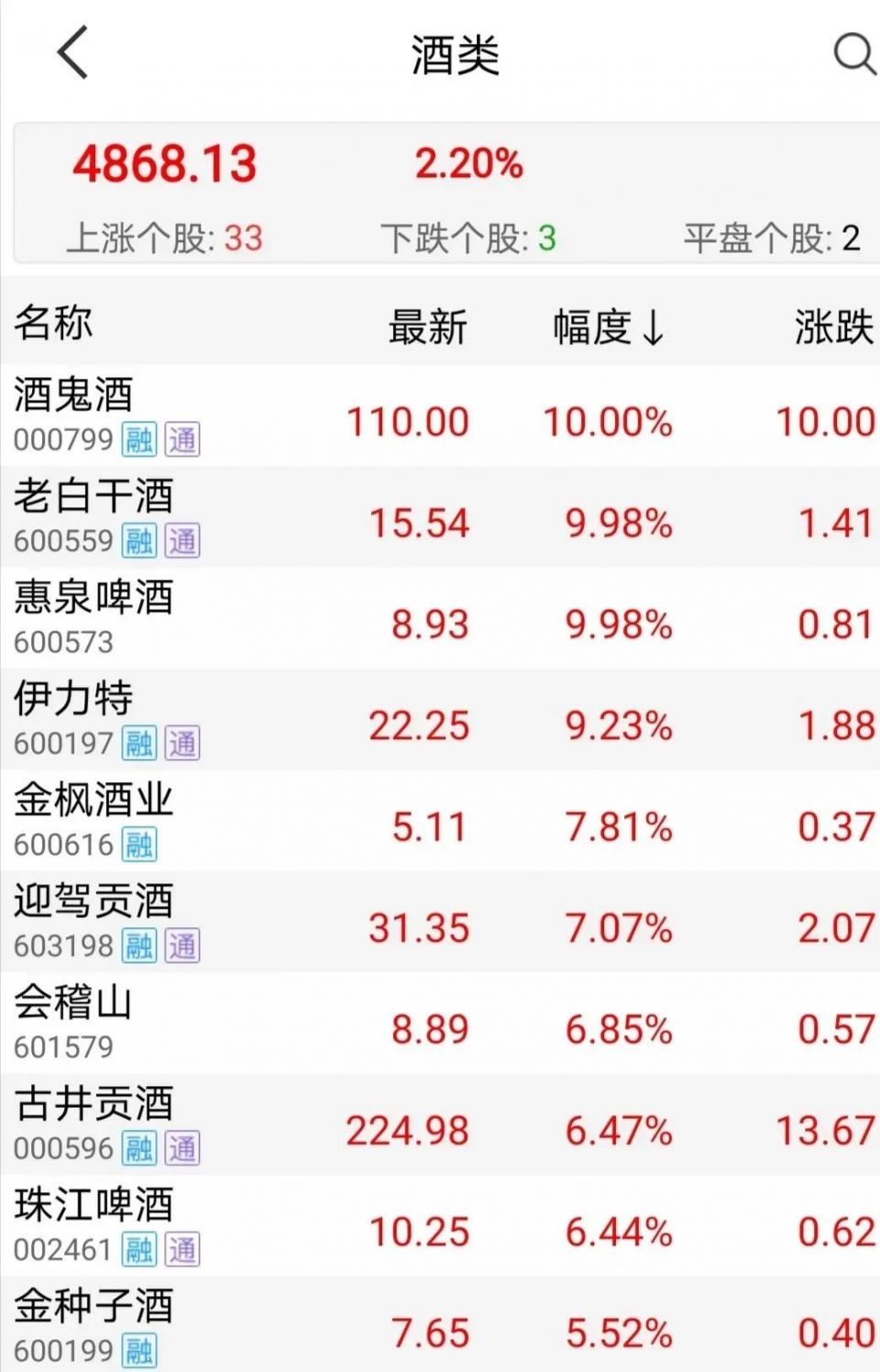This screenshot has width=880, height=1372.
Task: Open the search magnifier icon
Action: 852,53
